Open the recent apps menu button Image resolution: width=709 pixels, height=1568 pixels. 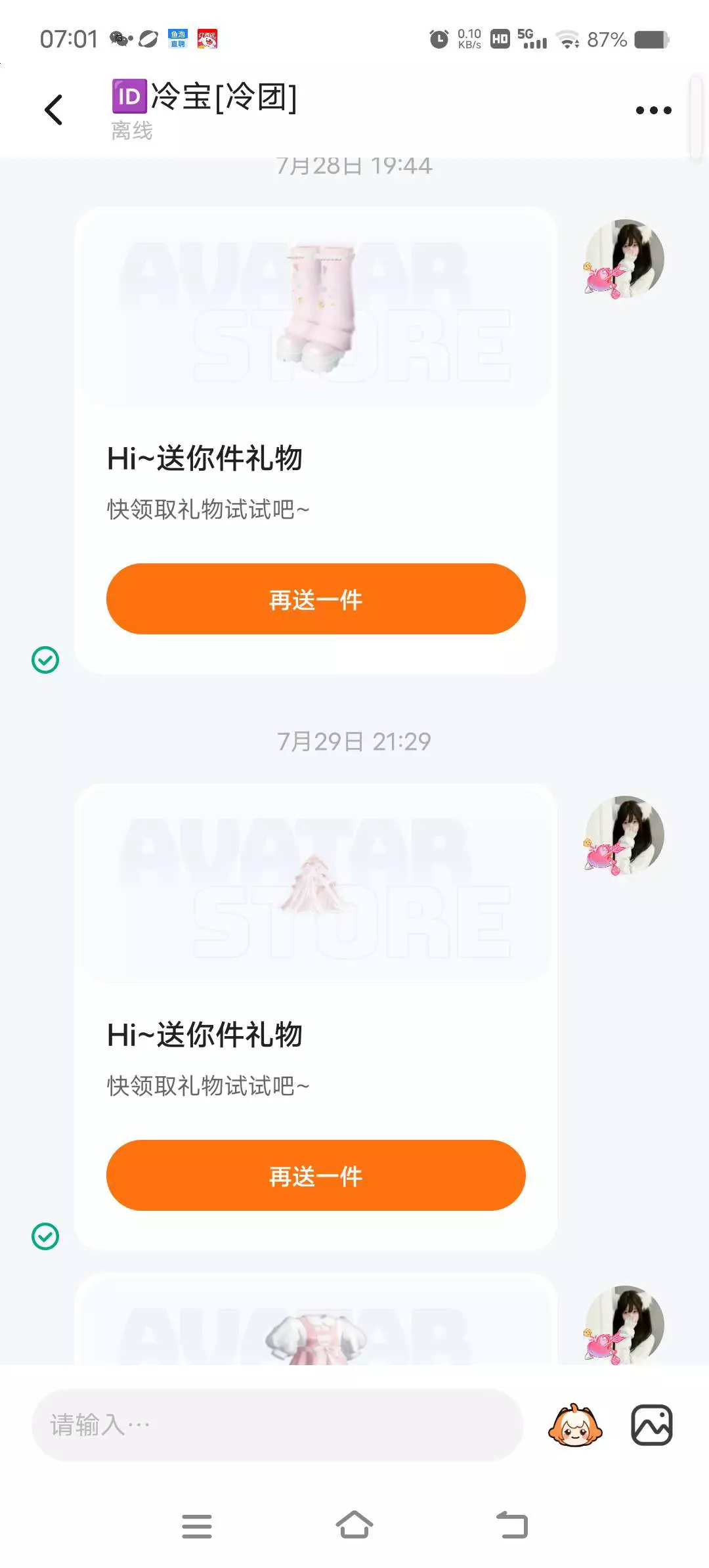pyautogui.click(x=197, y=1526)
